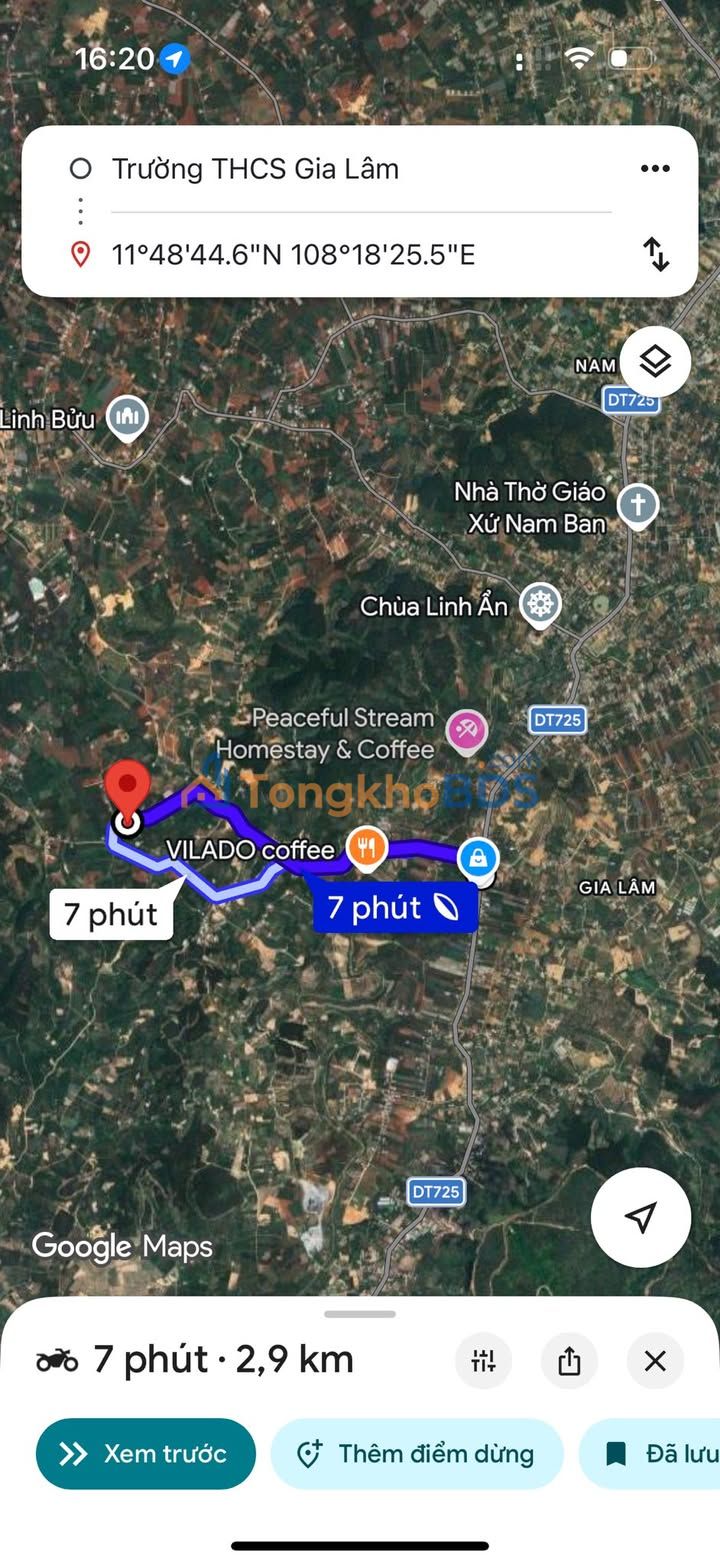This screenshot has height=1565, width=720.
Task: Open Peaceful Stream Homestay & Coffee marker
Action: 466,732
